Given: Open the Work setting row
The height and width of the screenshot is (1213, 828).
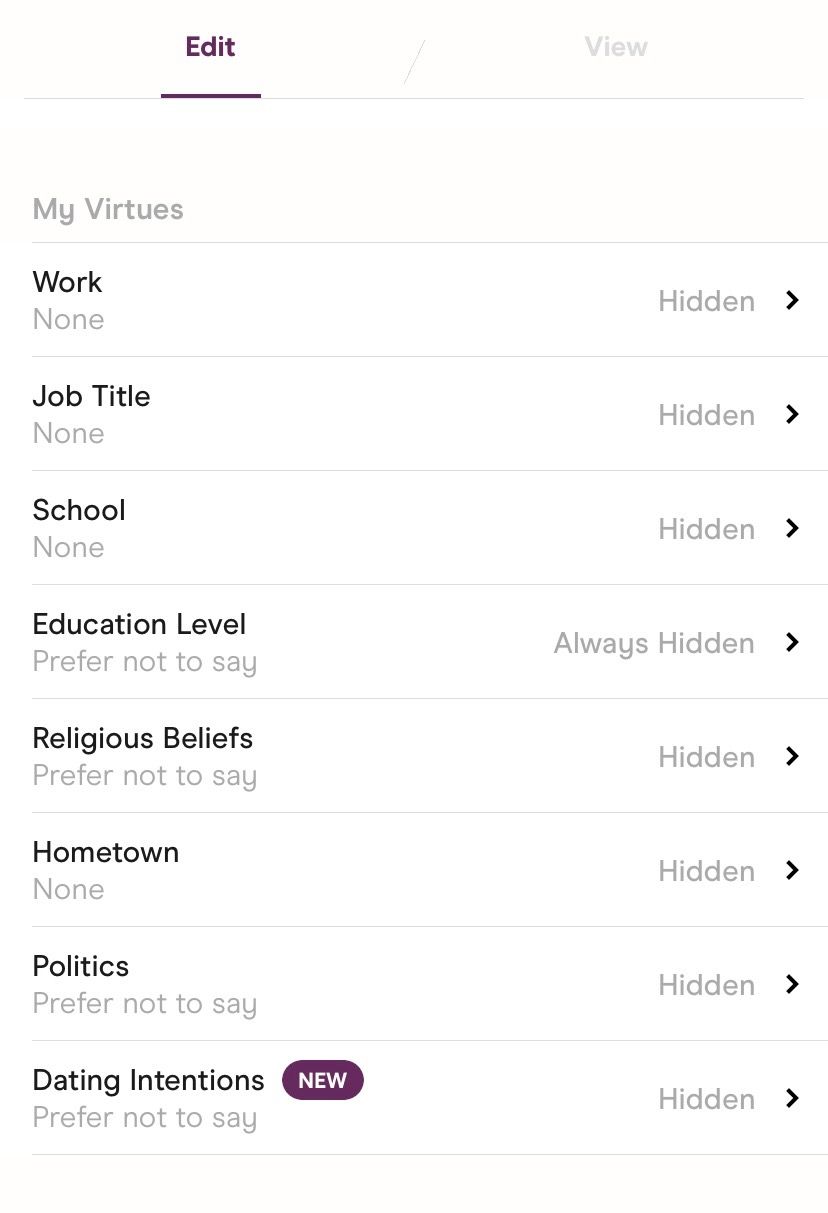Looking at the screenshot, I should 416,300.
